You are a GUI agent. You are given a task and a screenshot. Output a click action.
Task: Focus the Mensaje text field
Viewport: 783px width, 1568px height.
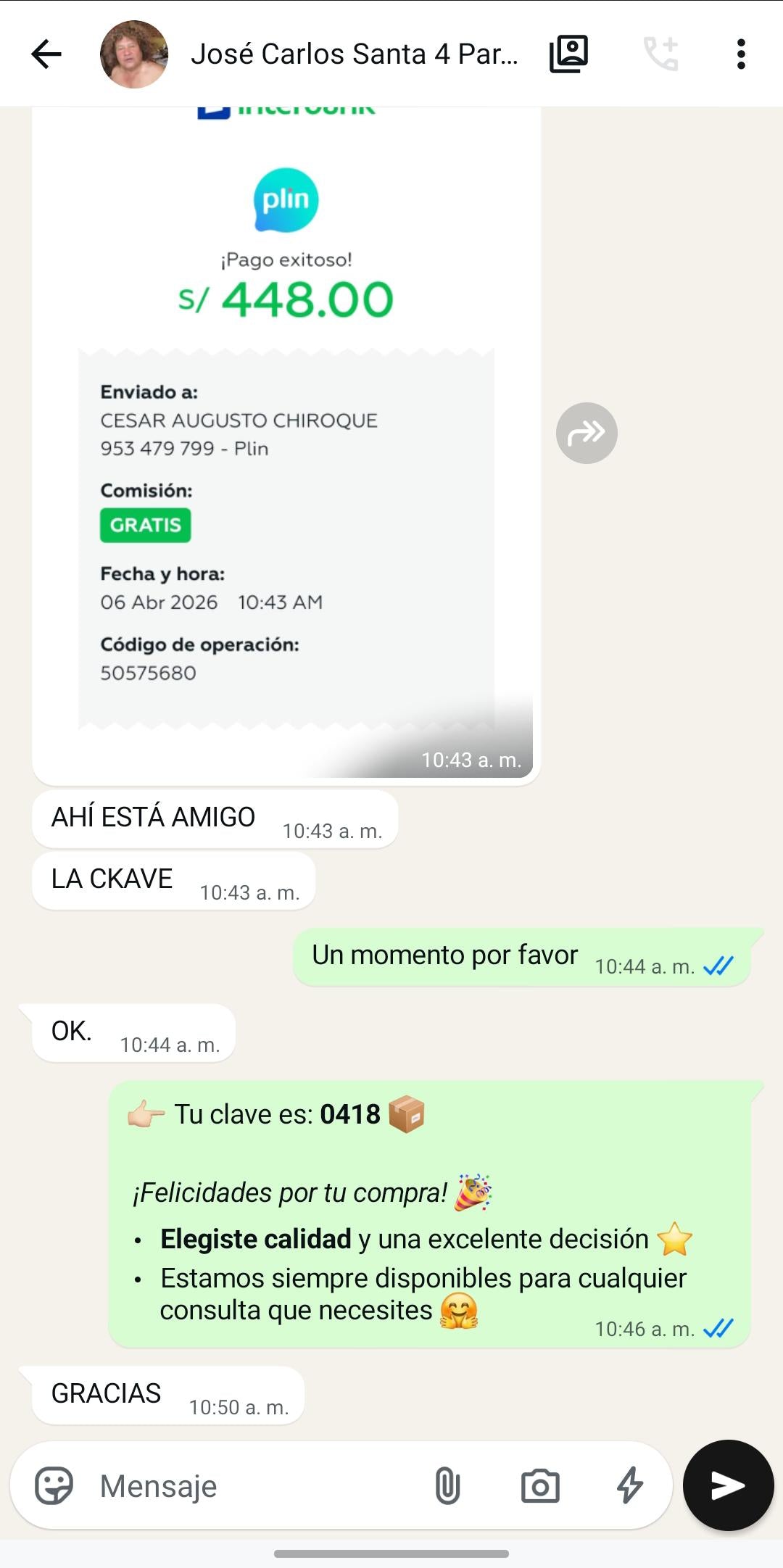[254, 1485]
